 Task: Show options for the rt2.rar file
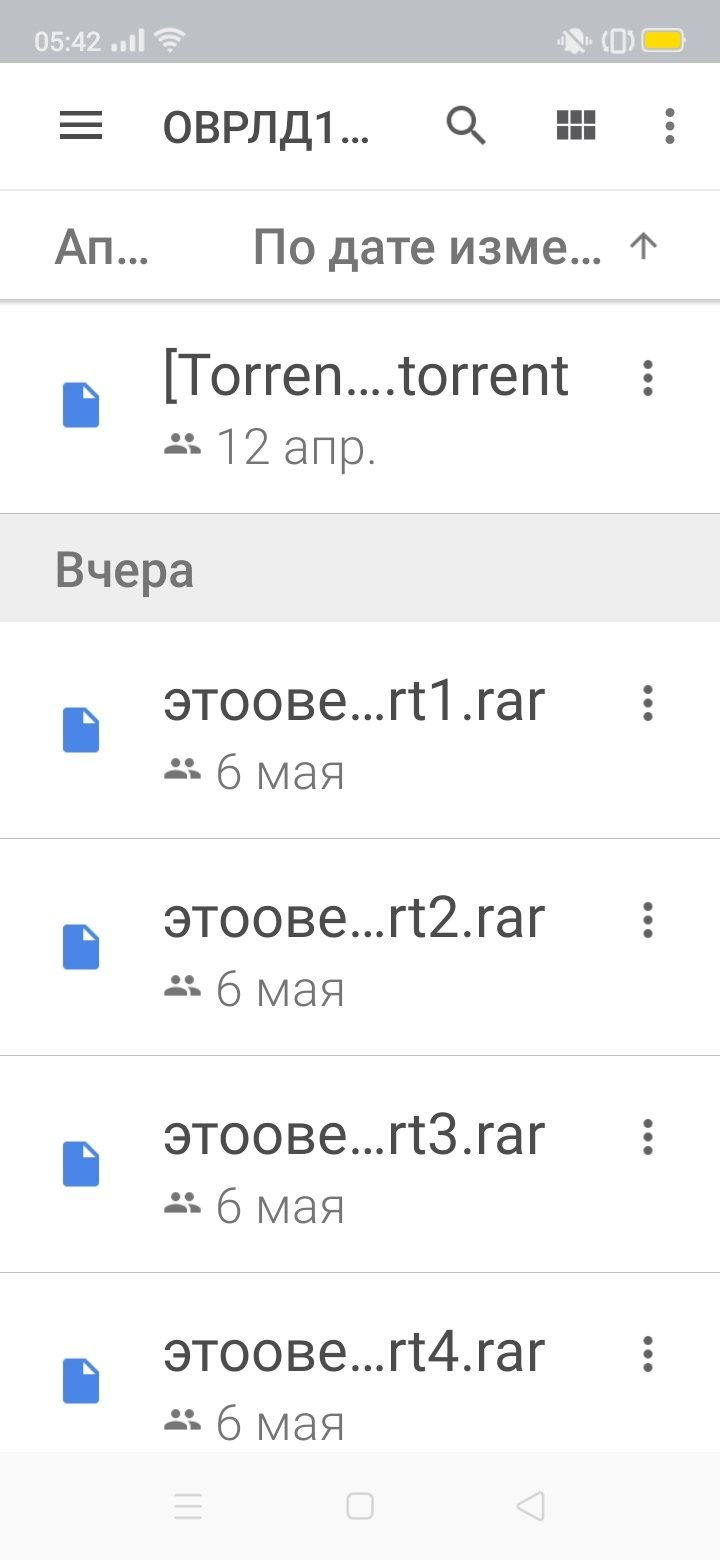coord(648,920)
